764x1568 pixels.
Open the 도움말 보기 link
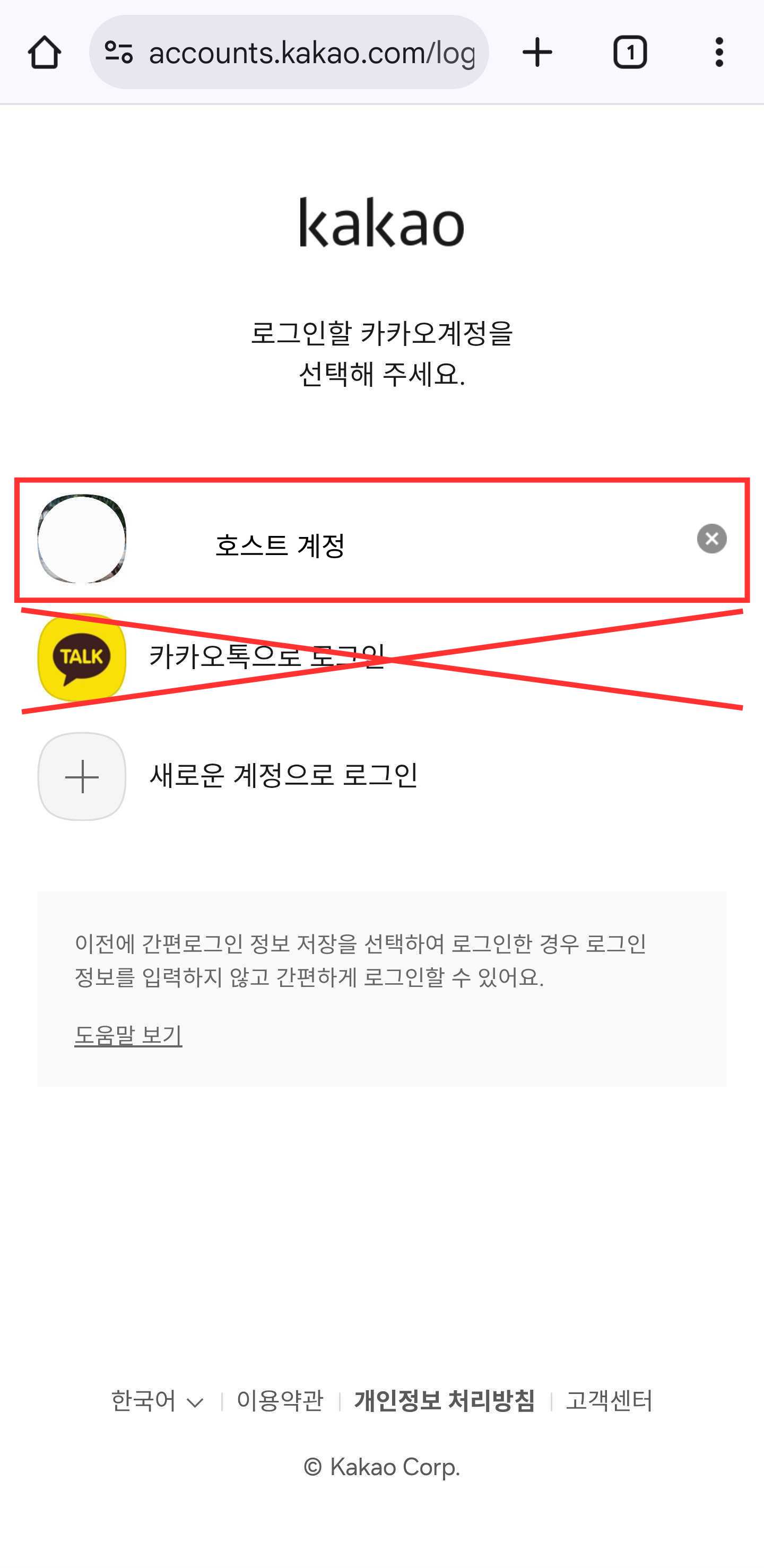[x=128, y=1035]
